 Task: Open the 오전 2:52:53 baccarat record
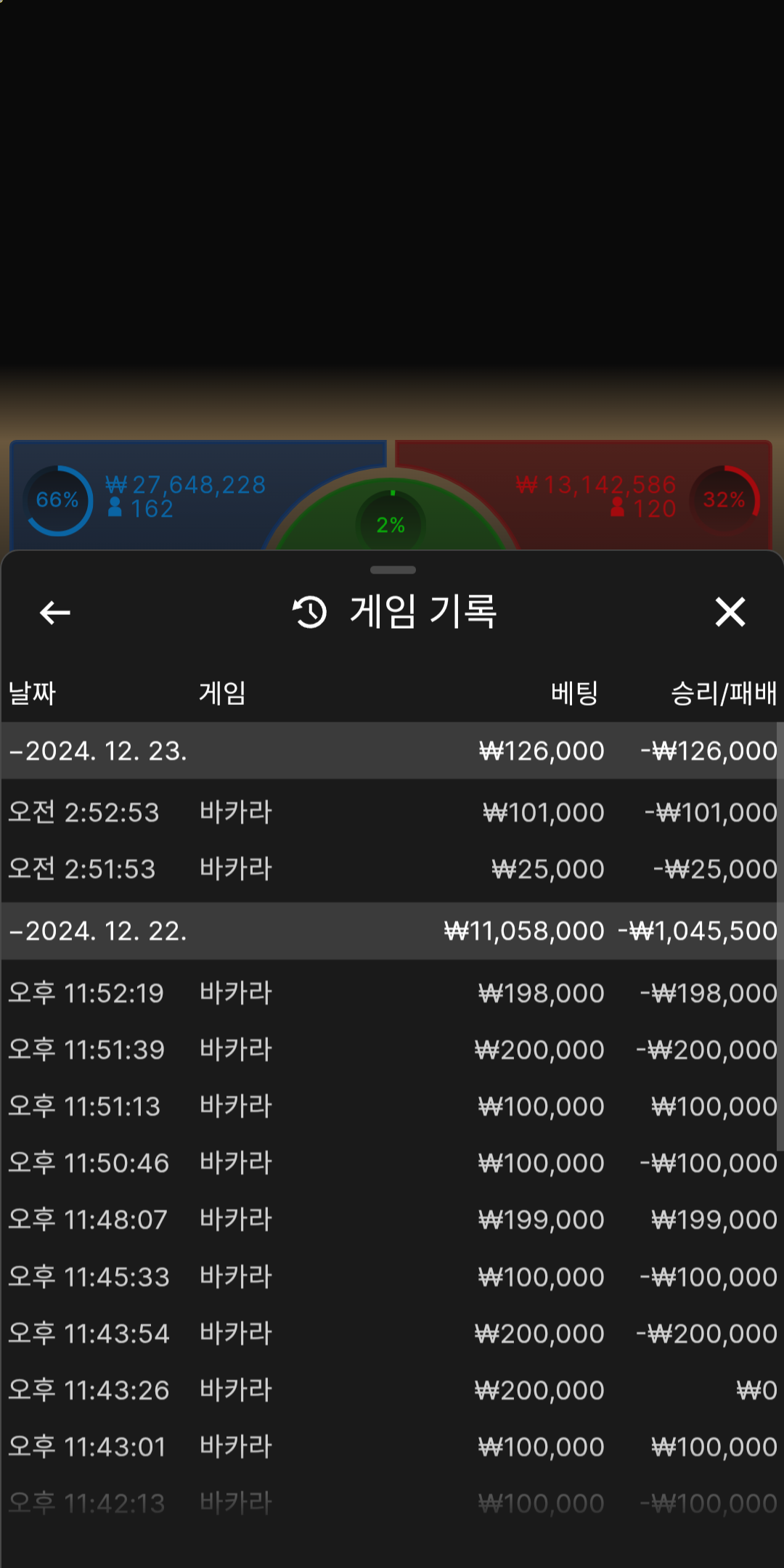(392, 812)
